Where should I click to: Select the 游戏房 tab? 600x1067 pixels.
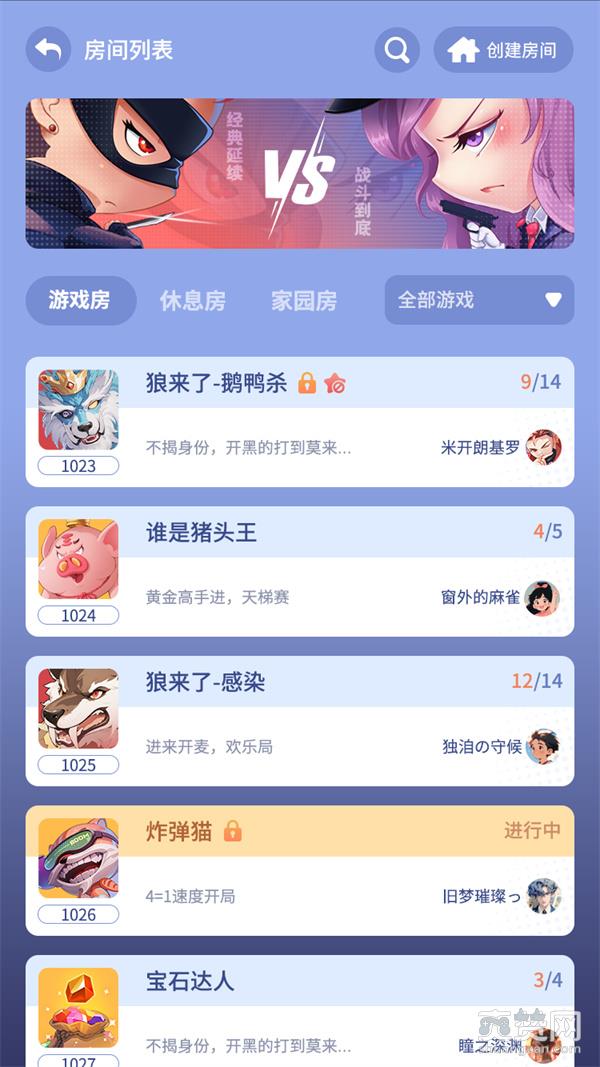[x=80, y=300]
